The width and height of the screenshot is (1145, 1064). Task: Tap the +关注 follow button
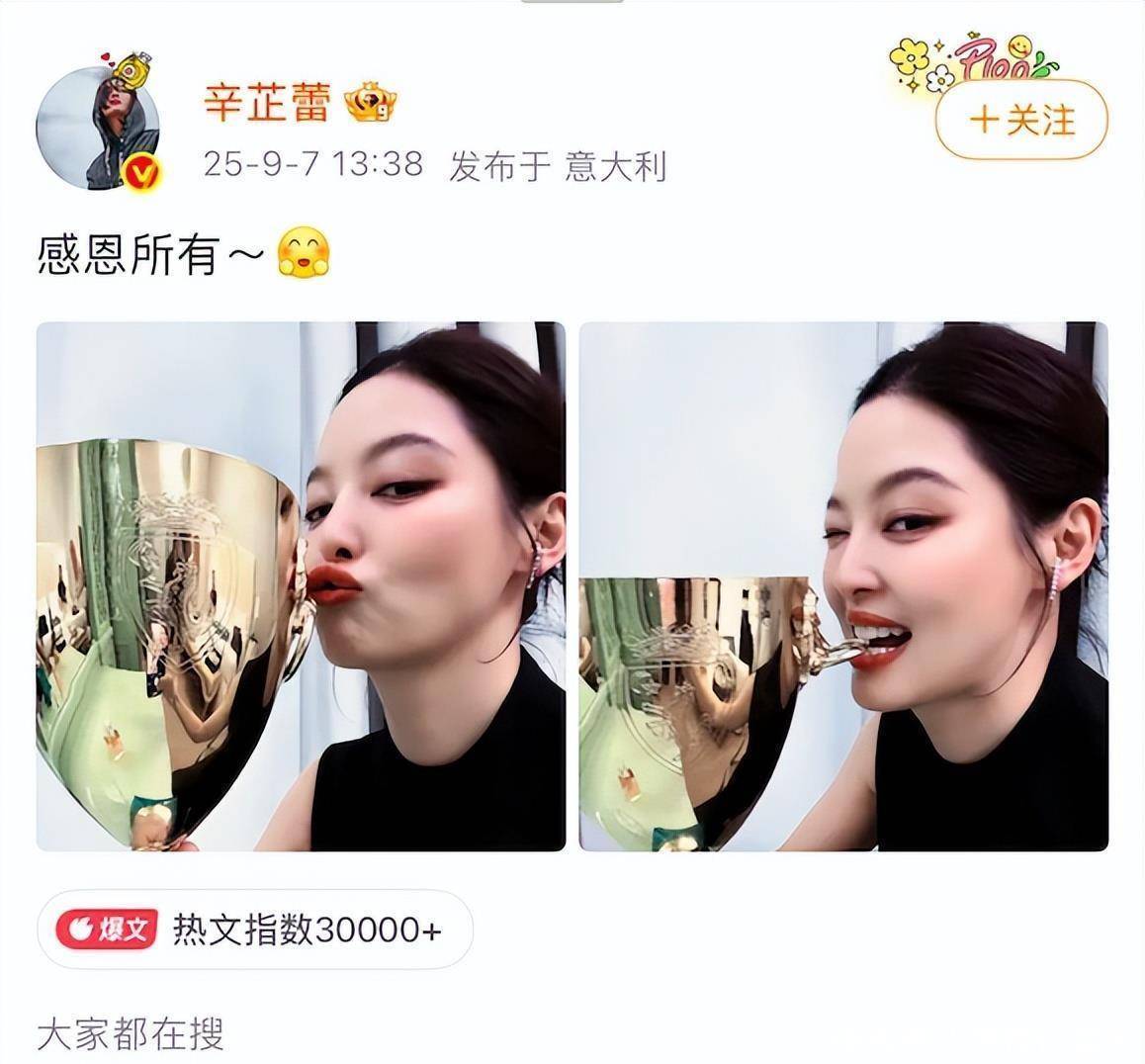pos(1021,121)
